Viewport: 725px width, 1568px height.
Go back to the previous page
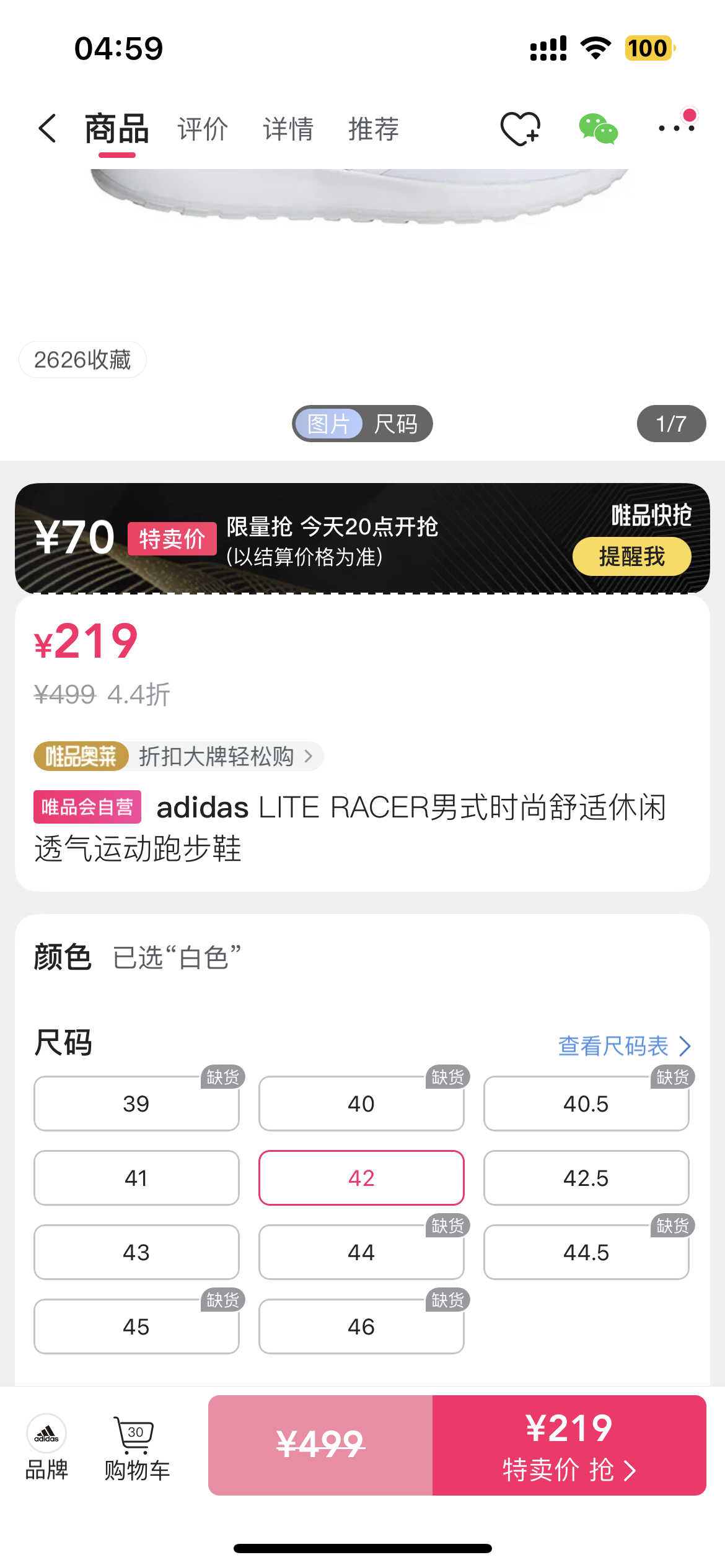point(47,129)
